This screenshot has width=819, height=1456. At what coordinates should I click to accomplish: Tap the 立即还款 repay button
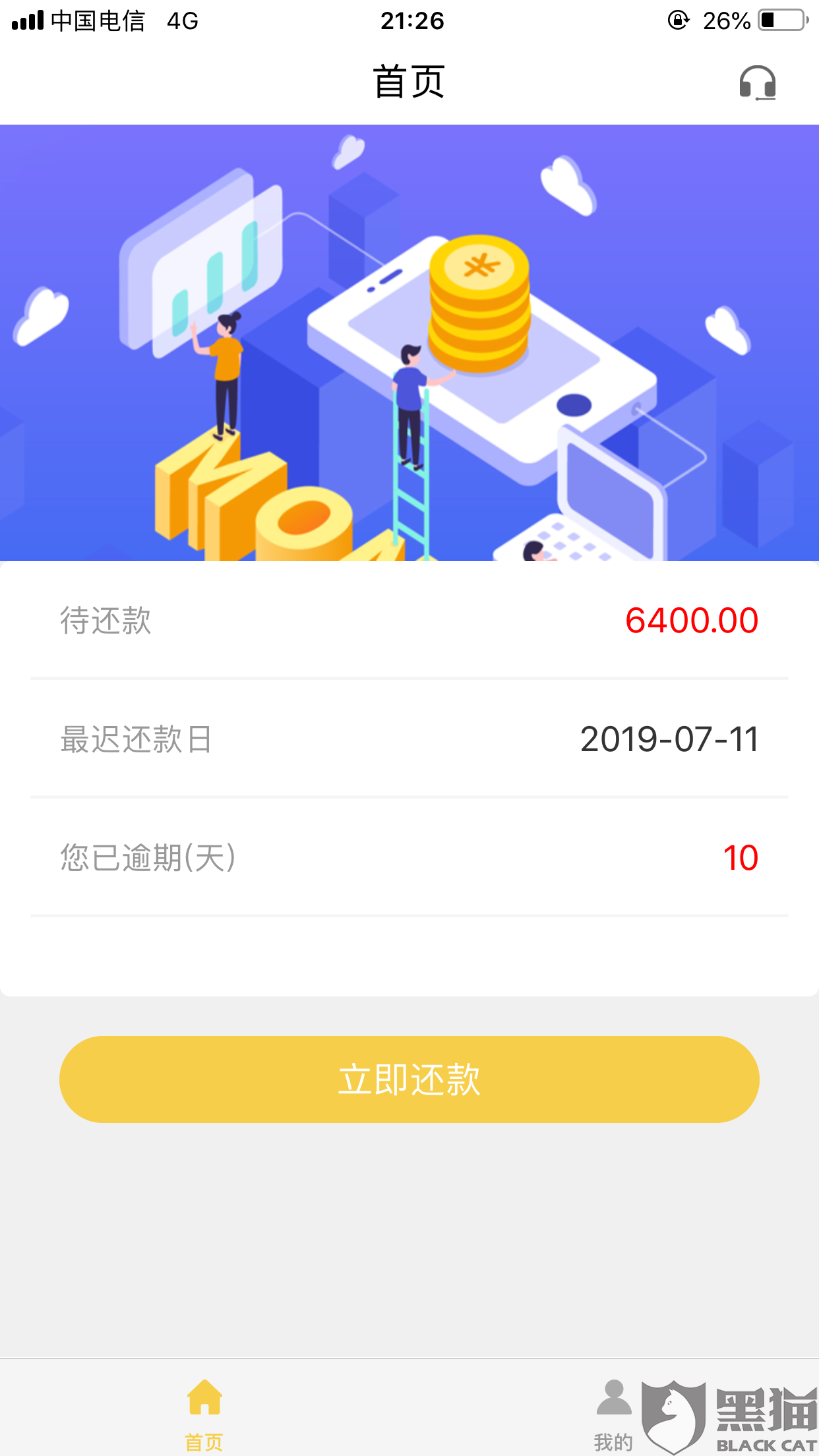point(409,1079)
